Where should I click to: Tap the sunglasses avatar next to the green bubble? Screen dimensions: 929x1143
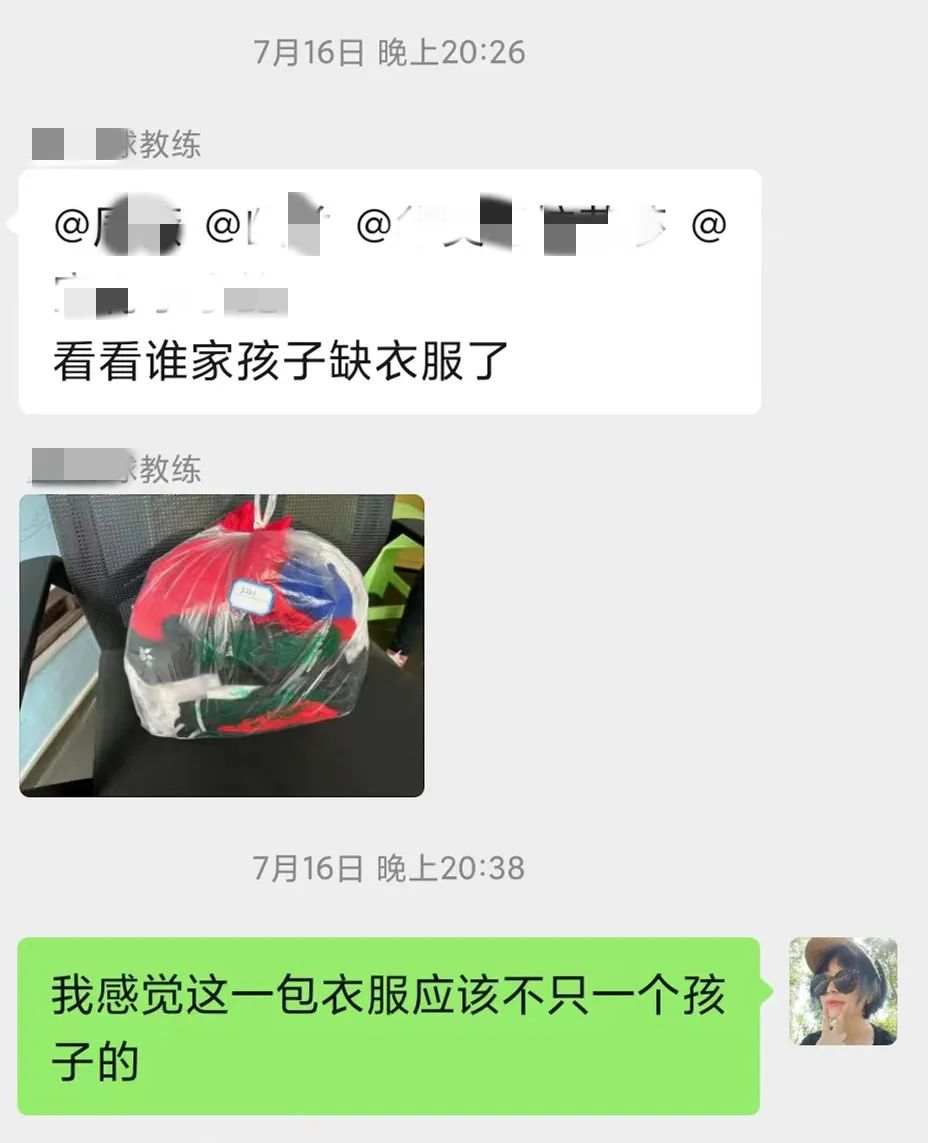pyautogui.click(x=843, y=990)
